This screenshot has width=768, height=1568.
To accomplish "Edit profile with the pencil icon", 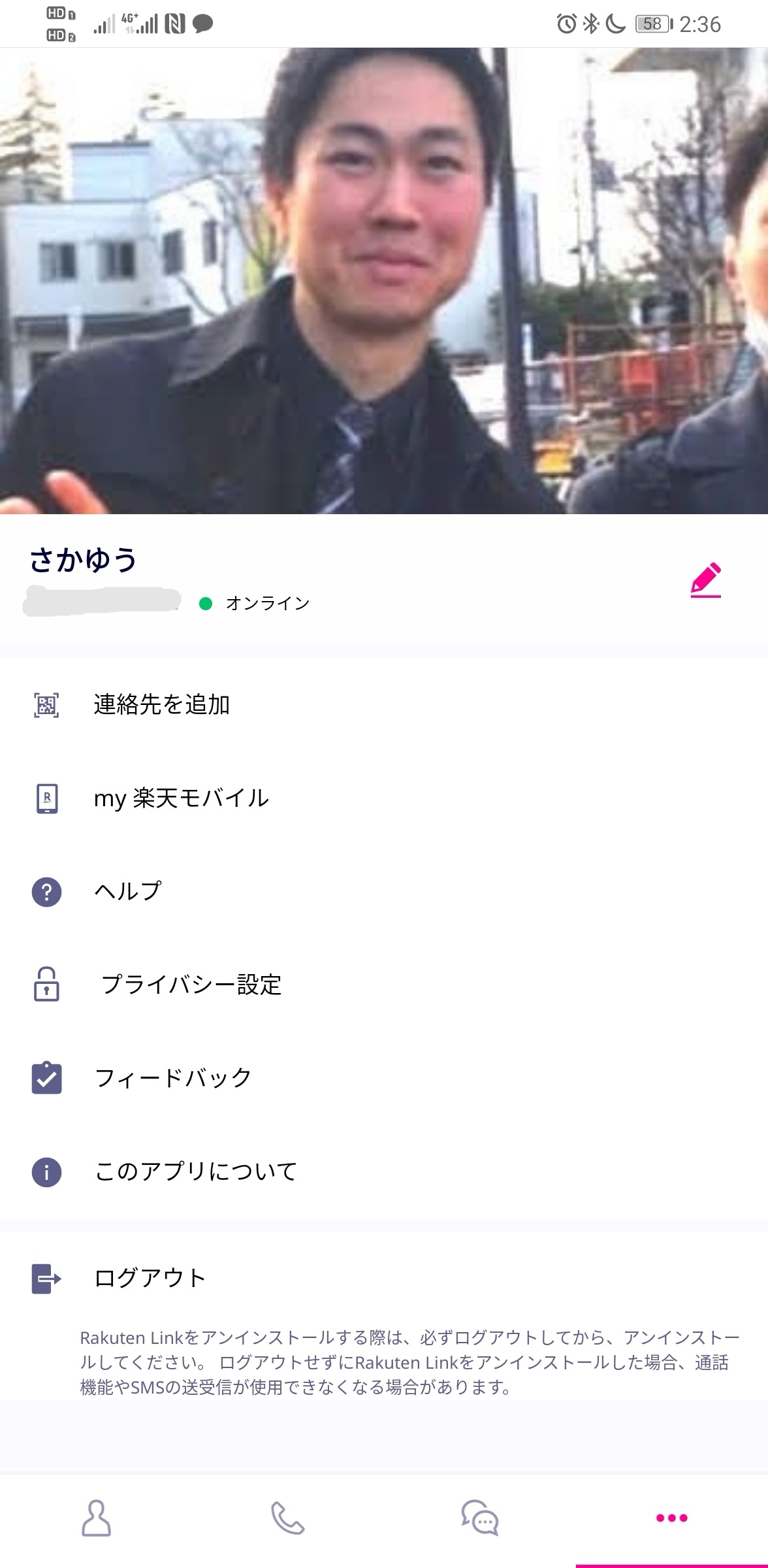I will [x=705, y=580].
